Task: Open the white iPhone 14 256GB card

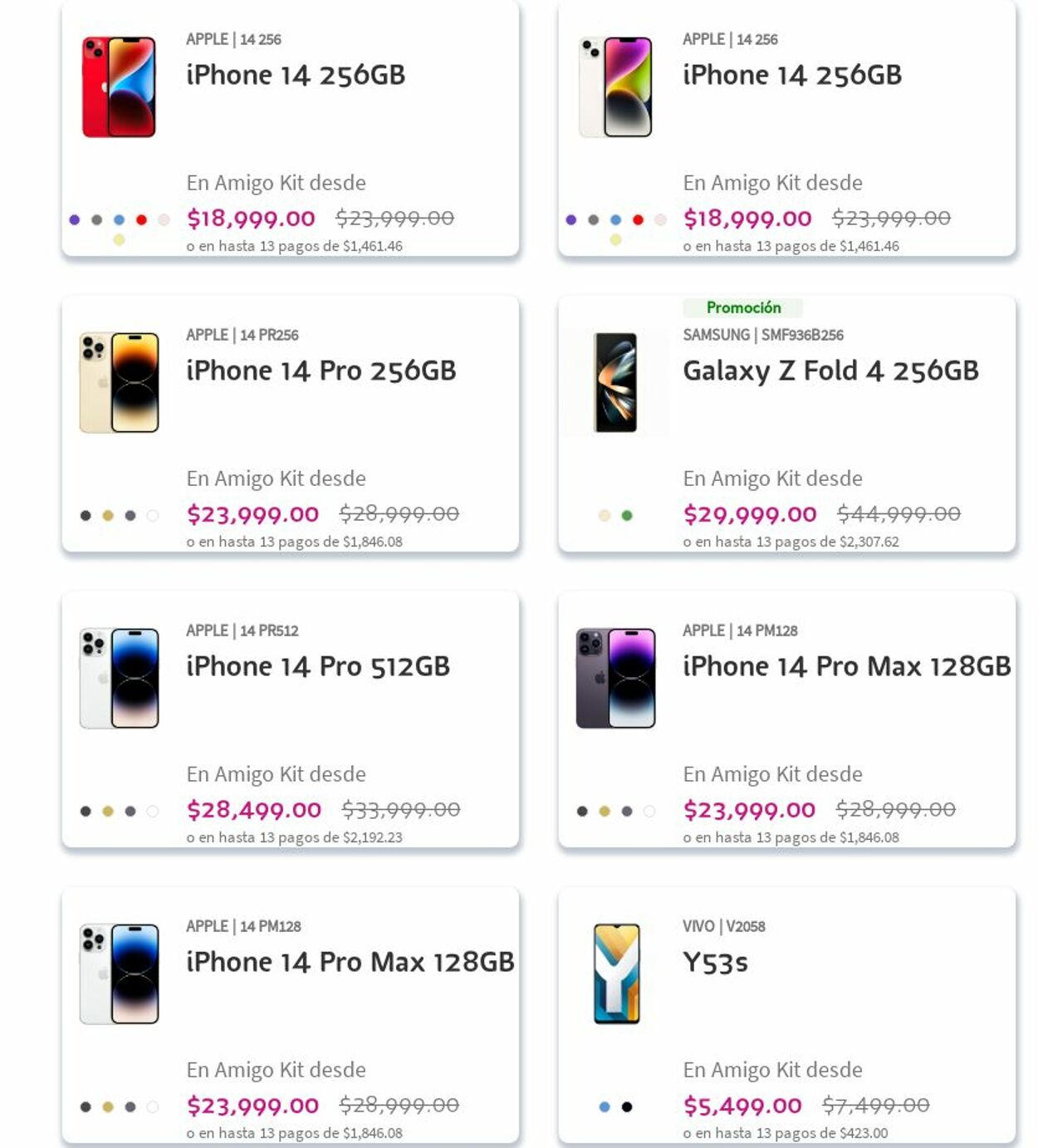Action: tap(791, 76)
